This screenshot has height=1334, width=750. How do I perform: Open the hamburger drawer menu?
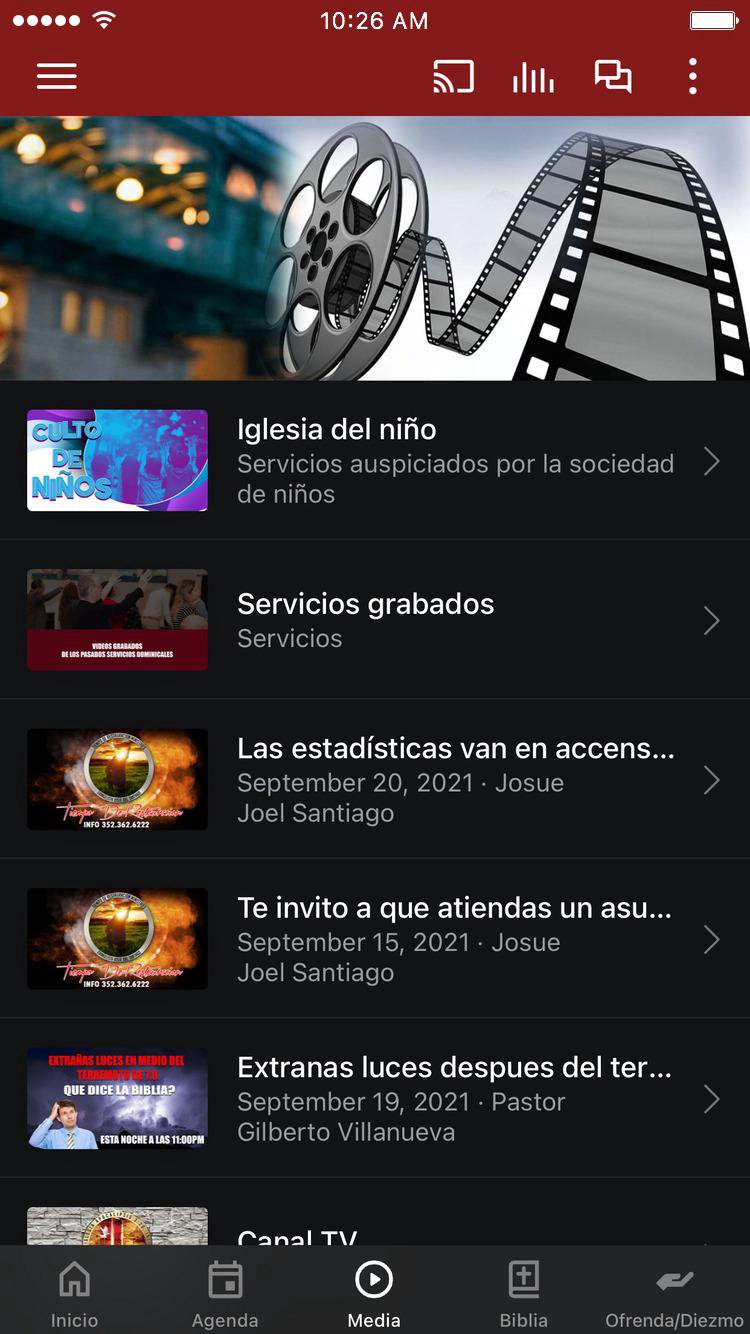(x=57, y=77)
